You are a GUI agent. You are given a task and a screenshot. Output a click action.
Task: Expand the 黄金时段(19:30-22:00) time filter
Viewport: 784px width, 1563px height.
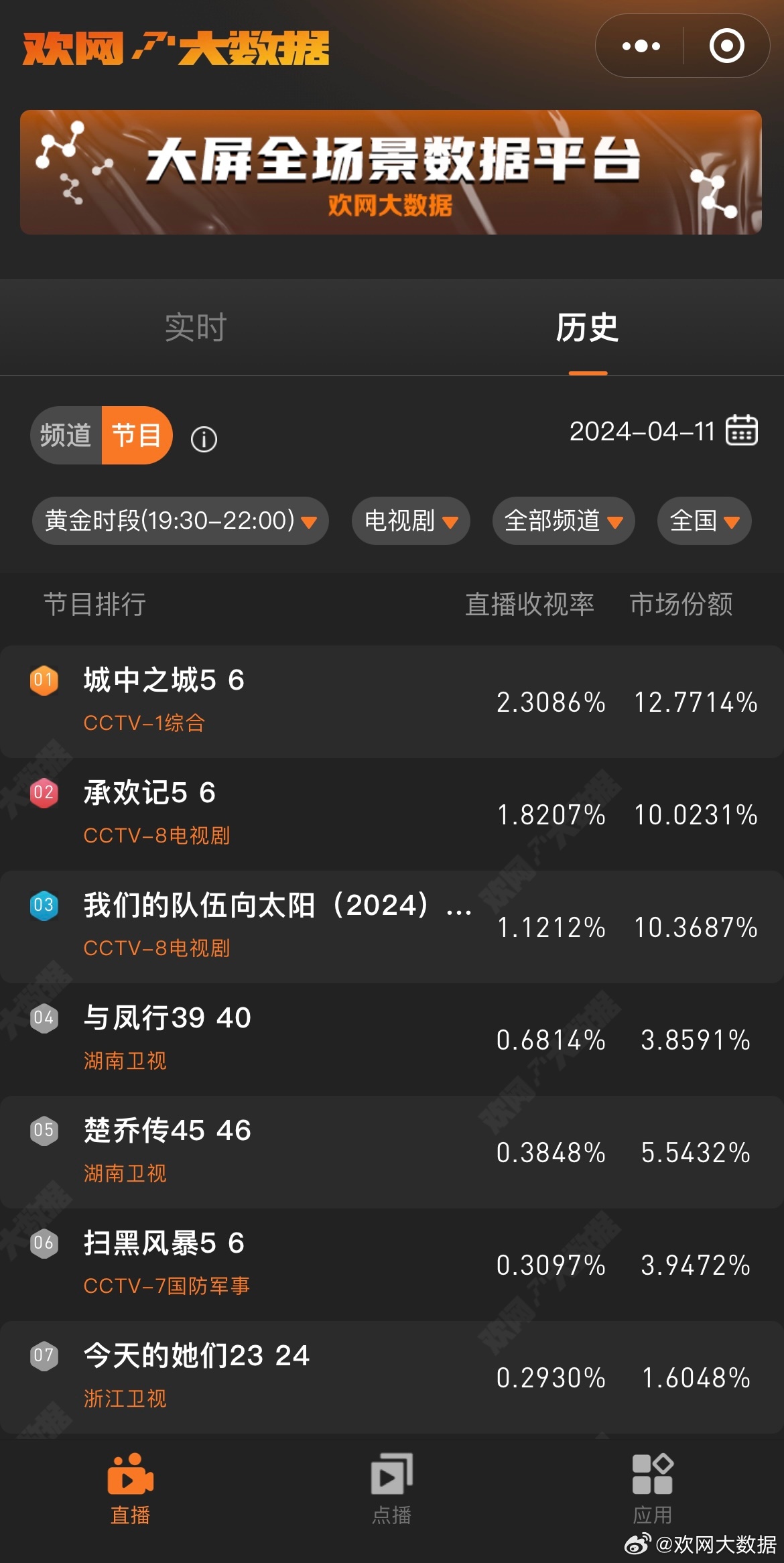[180, 521]
